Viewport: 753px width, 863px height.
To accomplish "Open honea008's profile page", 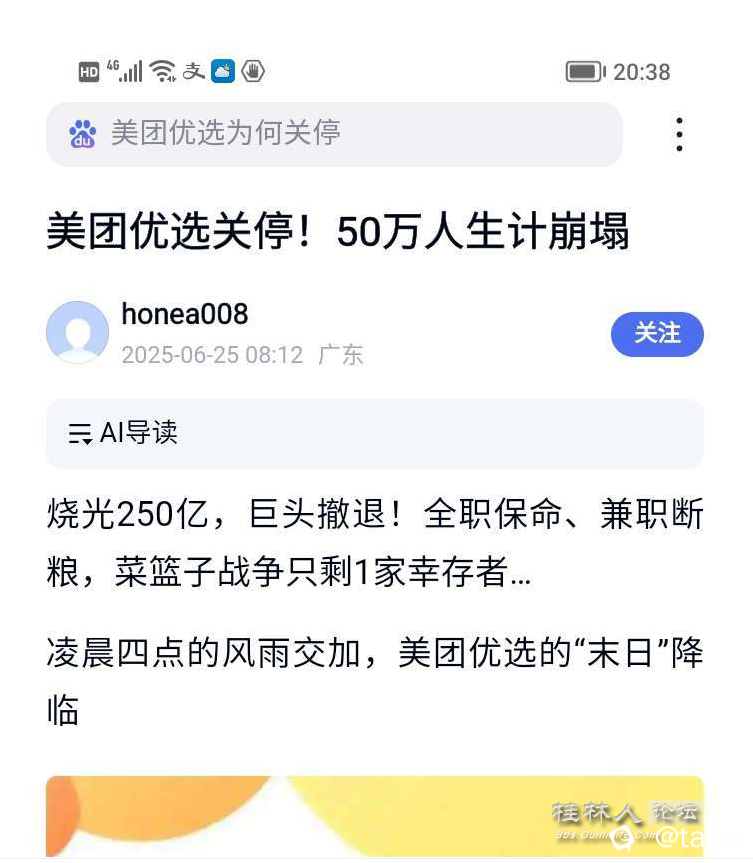I will [x=184, y=314].
